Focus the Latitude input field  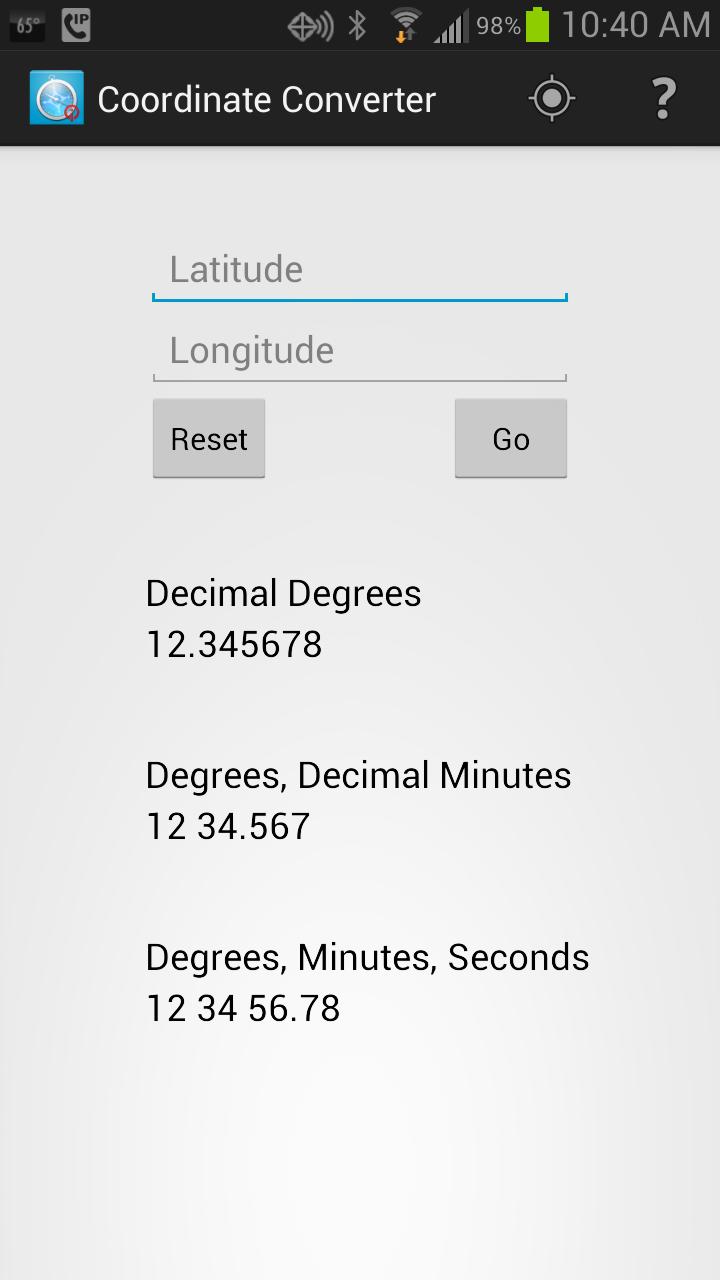point(360,268)
